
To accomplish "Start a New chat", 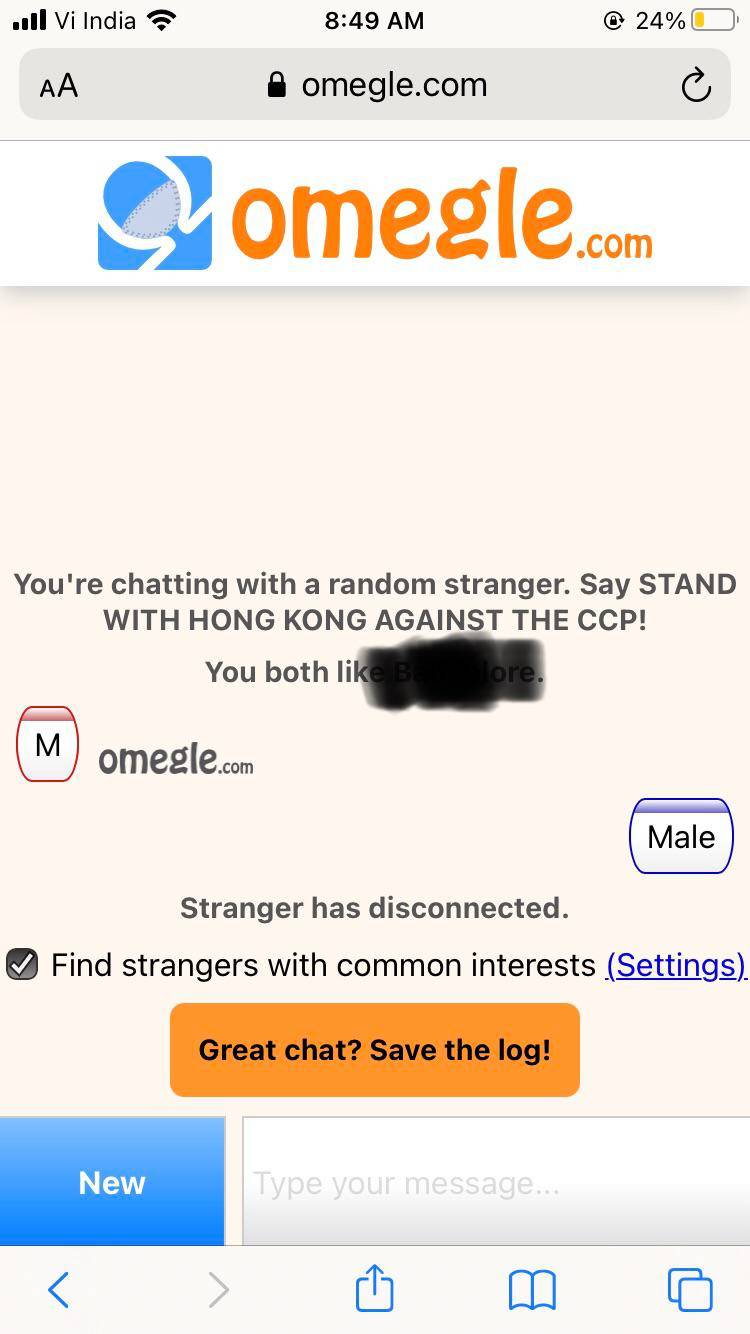I will [x=111, y=1182].
